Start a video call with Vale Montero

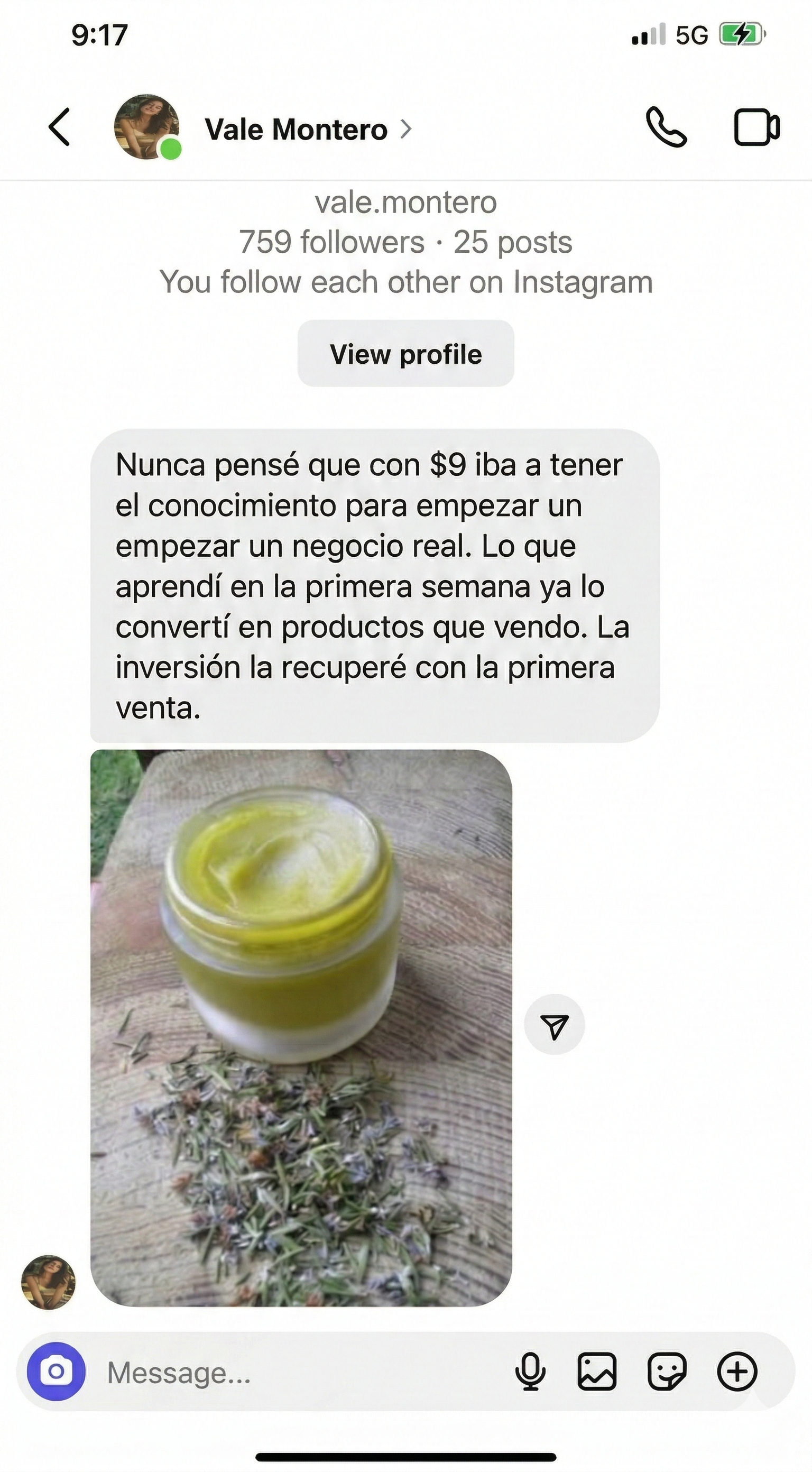[758, 128]
